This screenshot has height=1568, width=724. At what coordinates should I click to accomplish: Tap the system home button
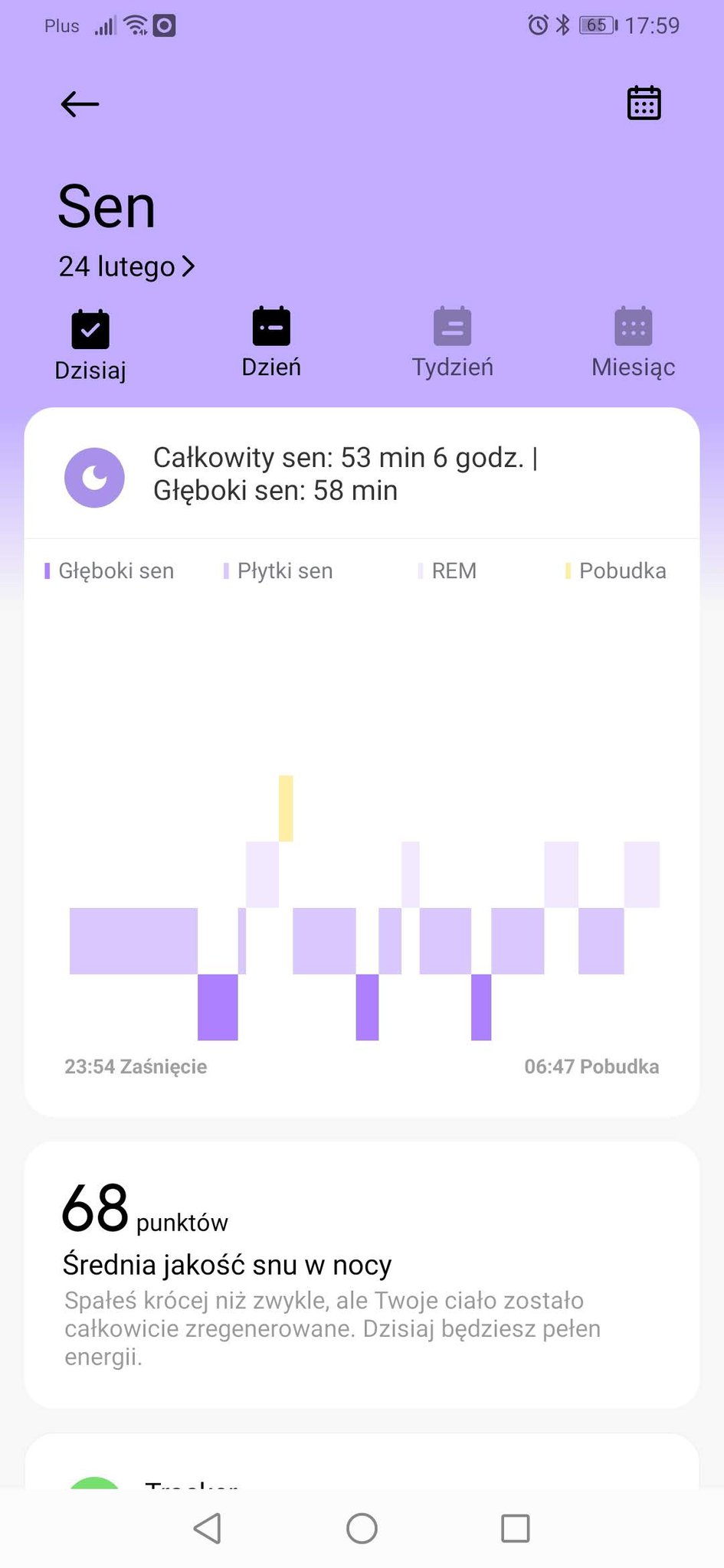point(362,1528)
